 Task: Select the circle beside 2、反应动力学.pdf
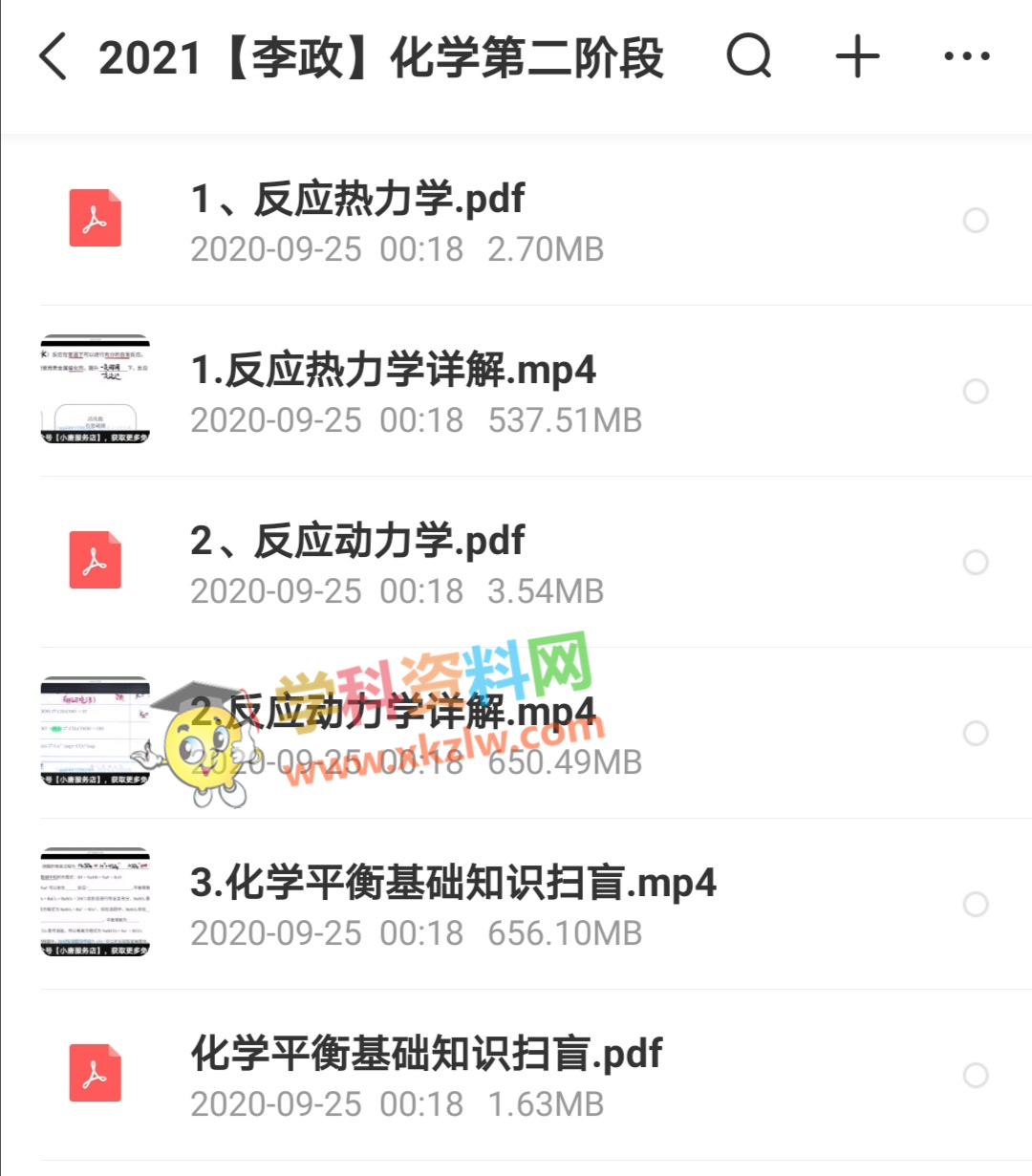click(x=976, y=563)
